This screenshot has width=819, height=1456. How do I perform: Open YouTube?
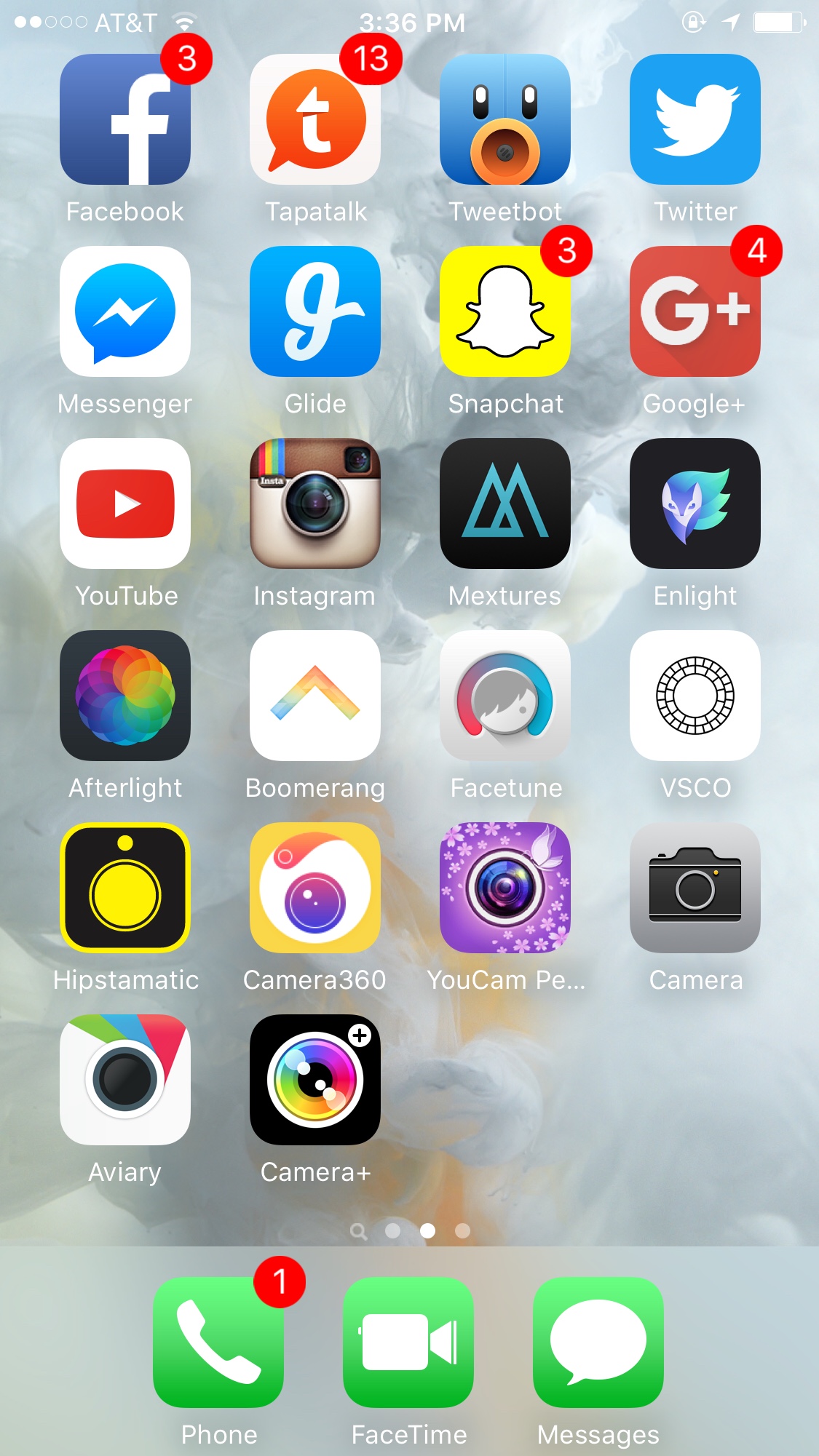[x=125, y=504]
